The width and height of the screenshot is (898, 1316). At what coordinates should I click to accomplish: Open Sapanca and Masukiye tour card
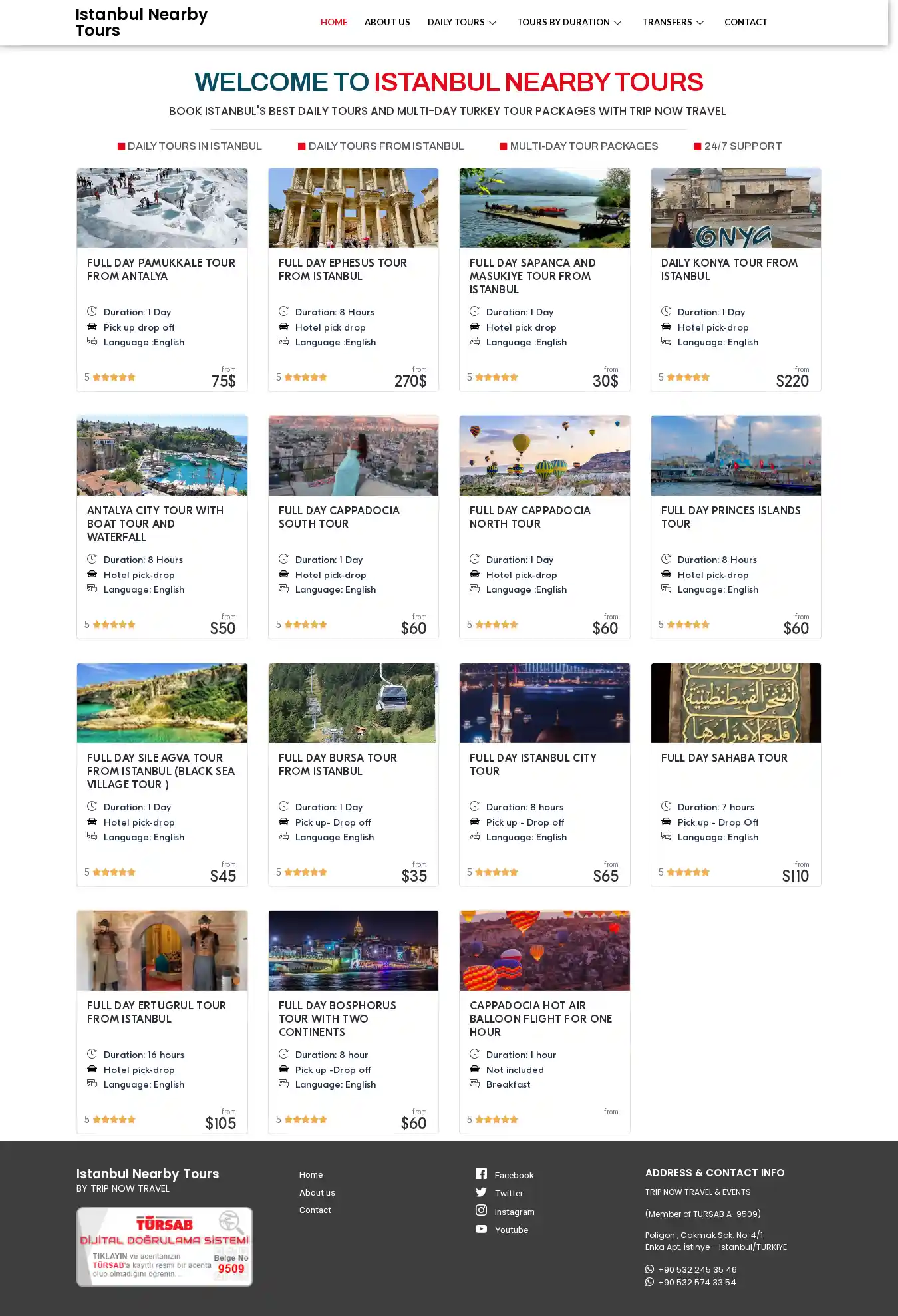pos(532,275)
